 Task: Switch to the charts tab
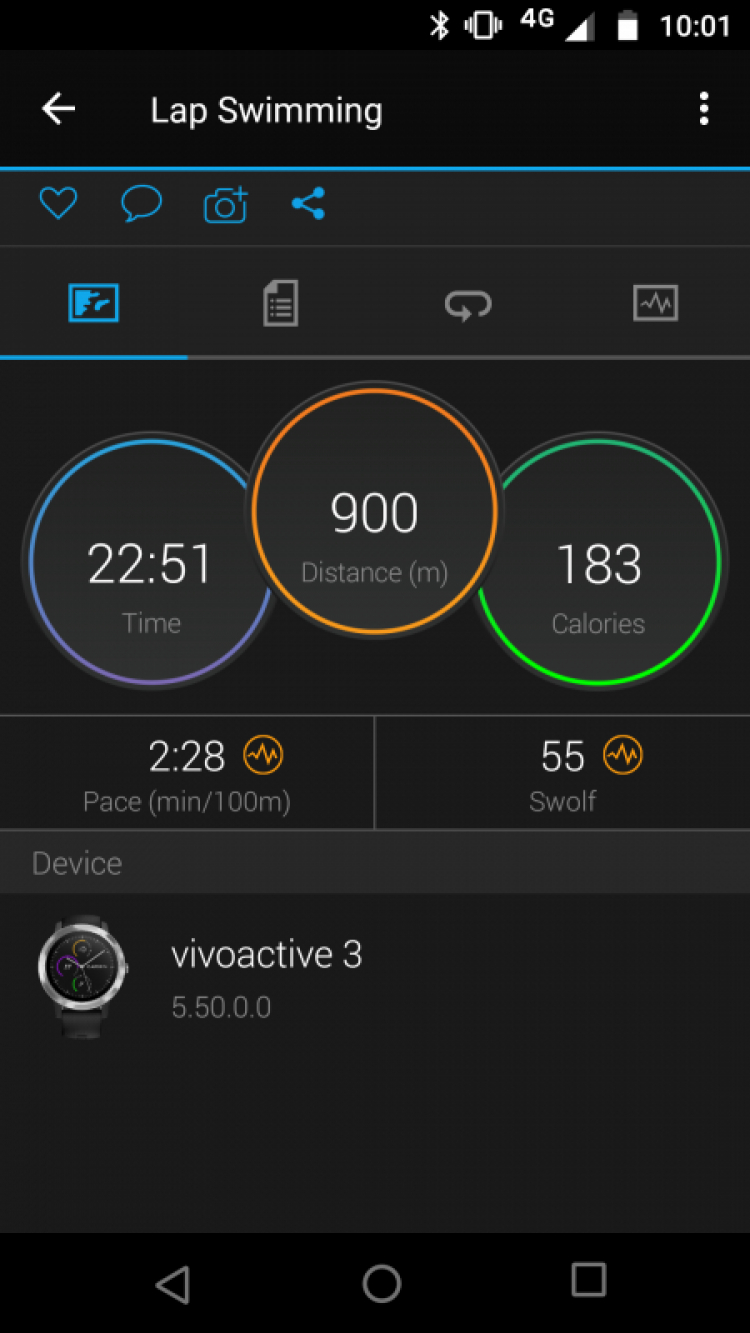click(x=655, y=302)
